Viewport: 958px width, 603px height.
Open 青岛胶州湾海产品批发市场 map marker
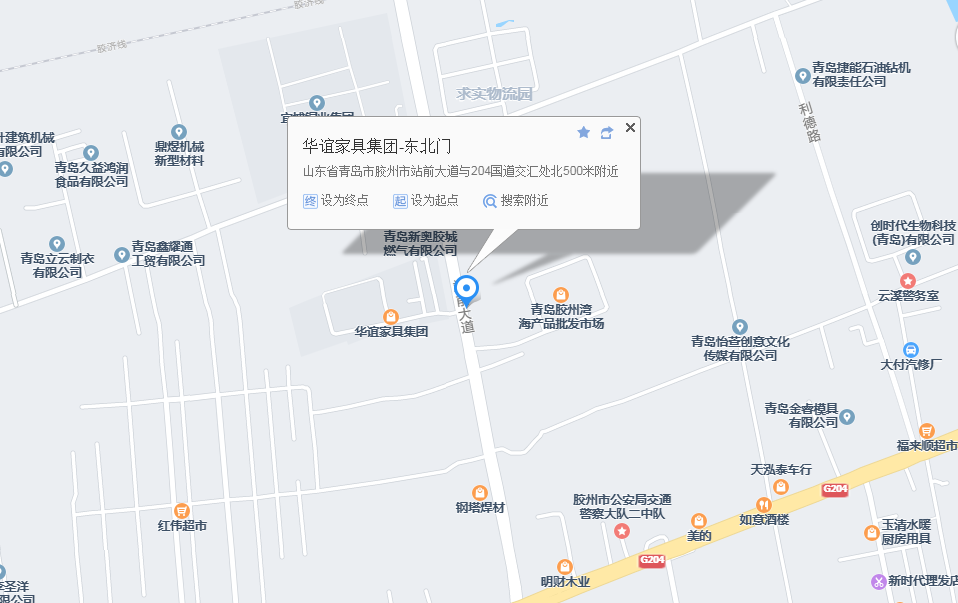pyautogui.click(x=561, y=295)
